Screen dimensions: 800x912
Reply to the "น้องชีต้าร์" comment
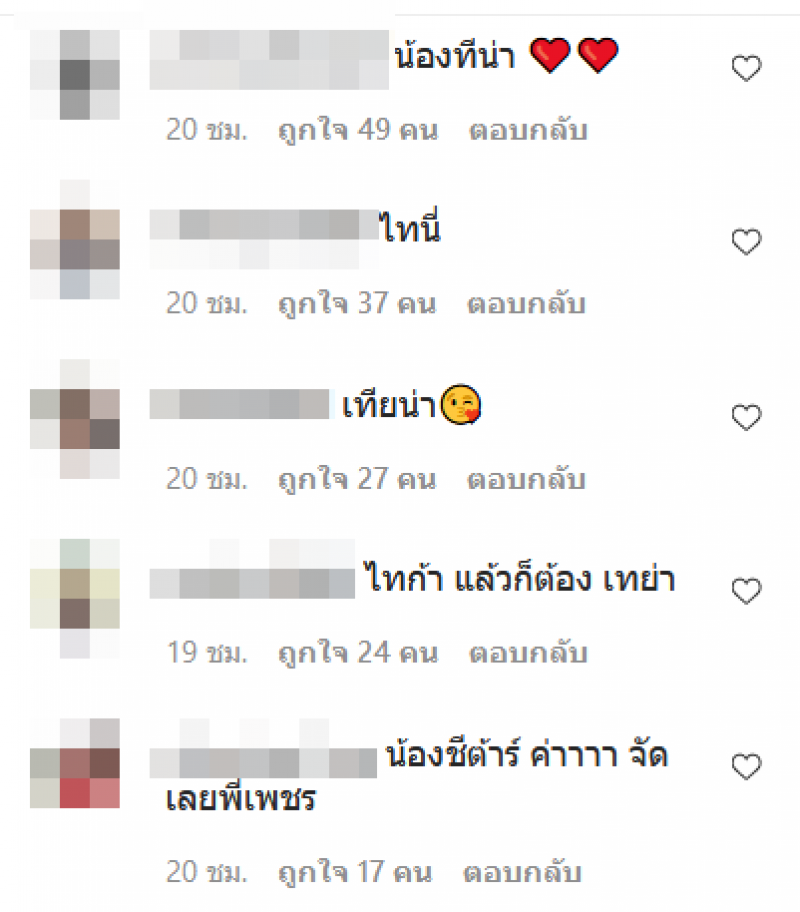click(525, 872)
